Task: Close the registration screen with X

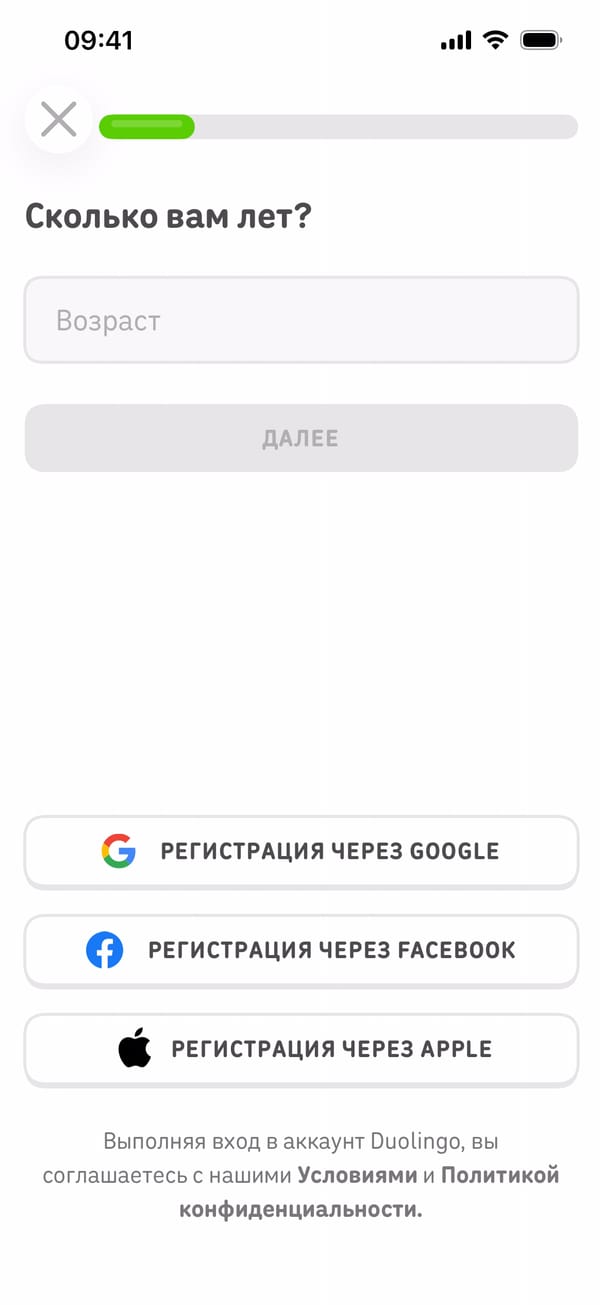Action: 58,120
